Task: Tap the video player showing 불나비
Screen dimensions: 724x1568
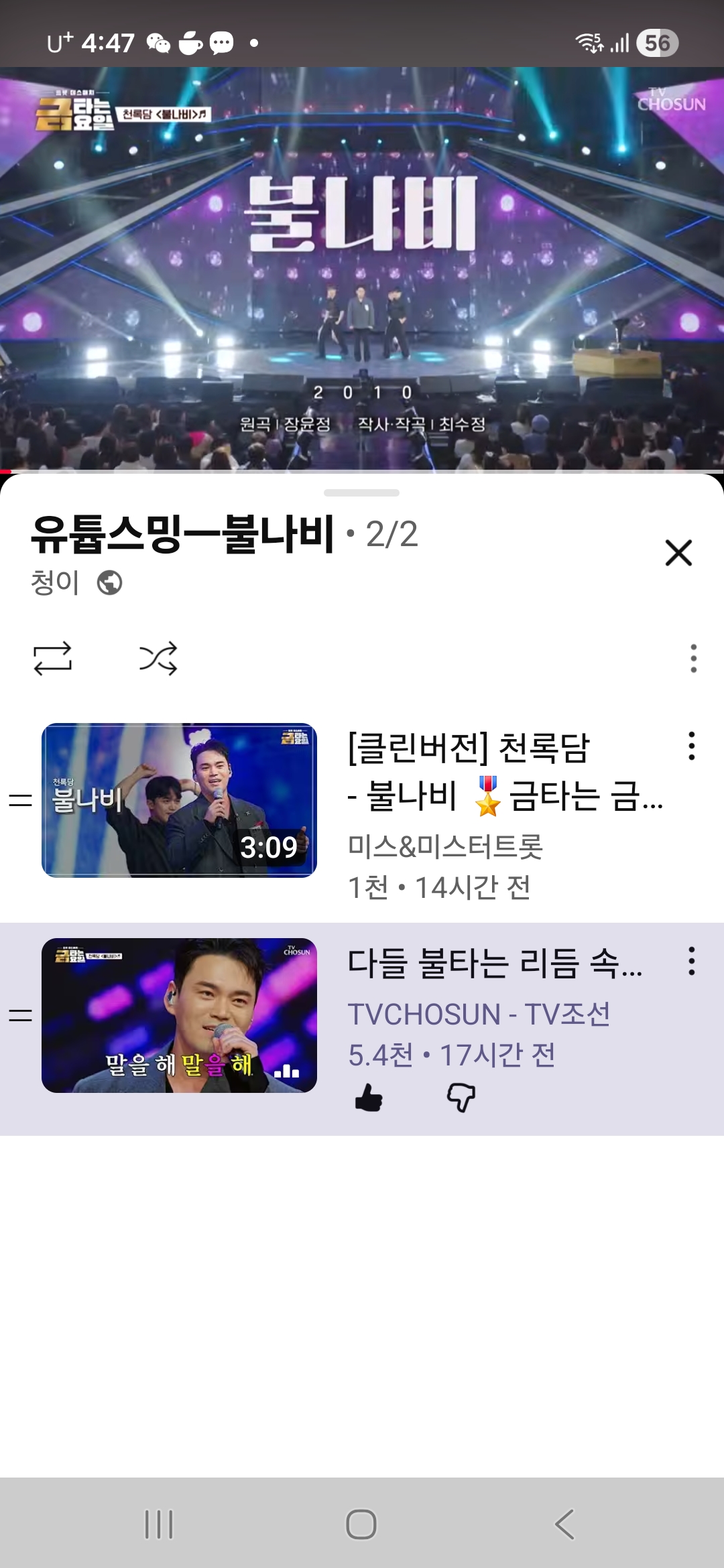Action: click(362, 268)
